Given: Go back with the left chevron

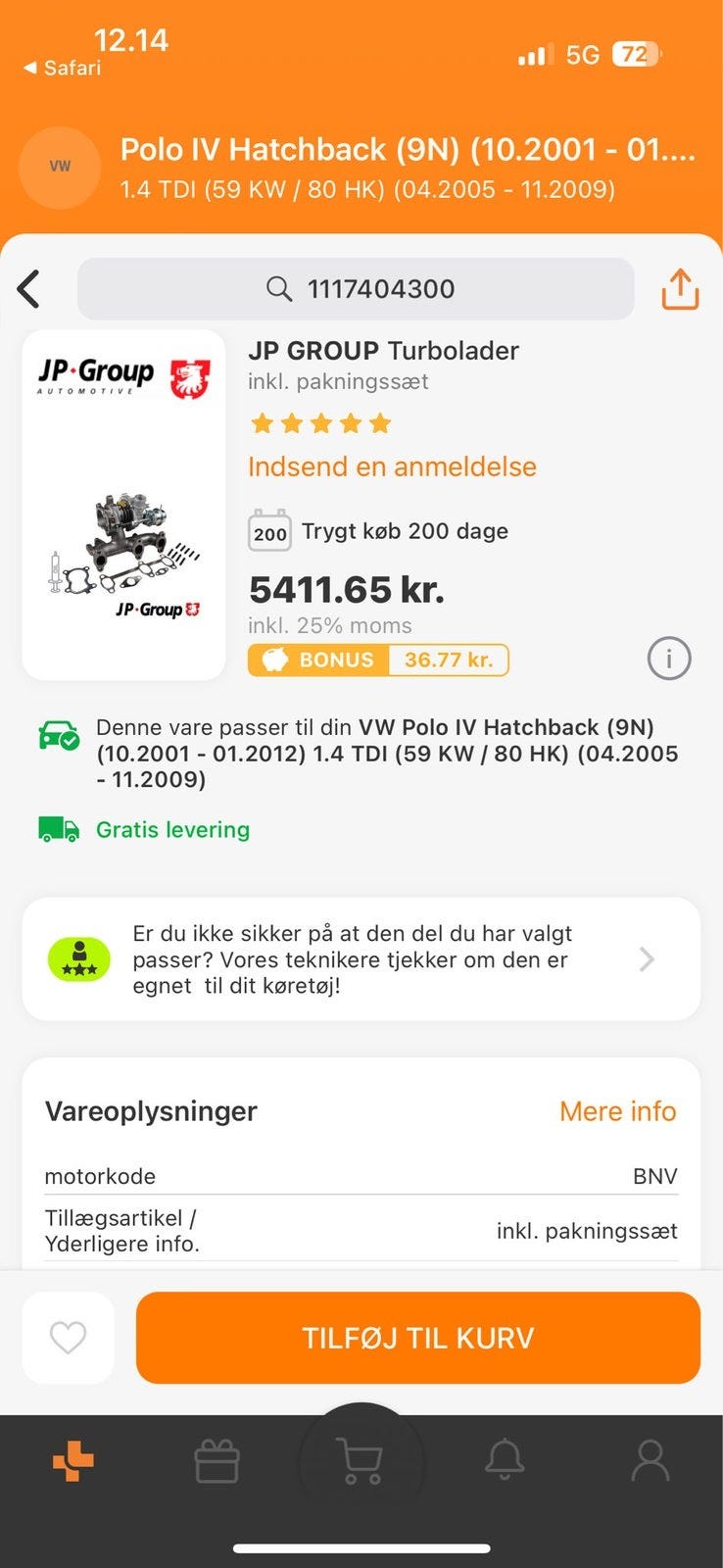Looking at the screenshot, I should pos(28,288).
